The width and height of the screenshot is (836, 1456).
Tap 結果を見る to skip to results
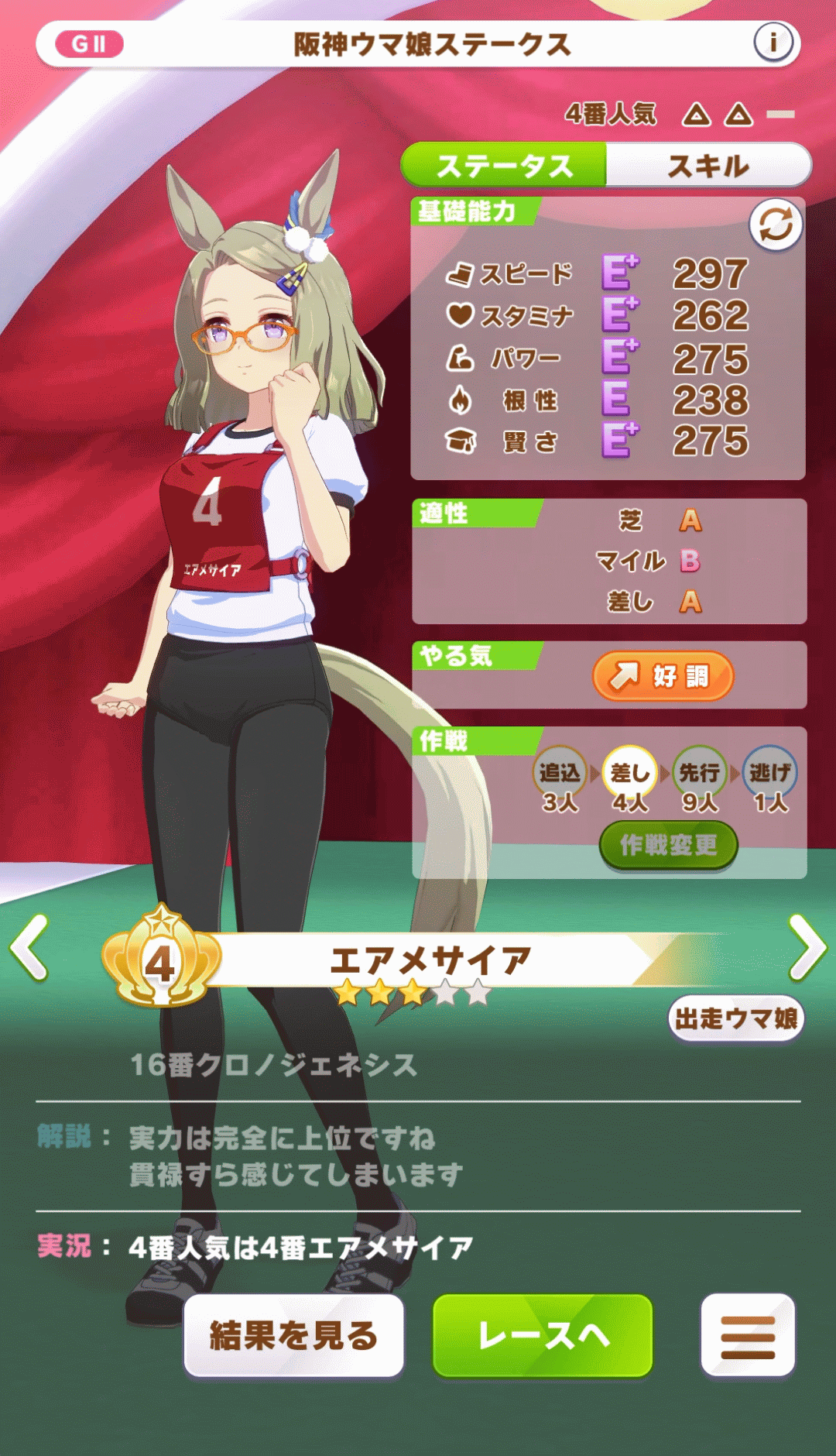pos(293,1336)
